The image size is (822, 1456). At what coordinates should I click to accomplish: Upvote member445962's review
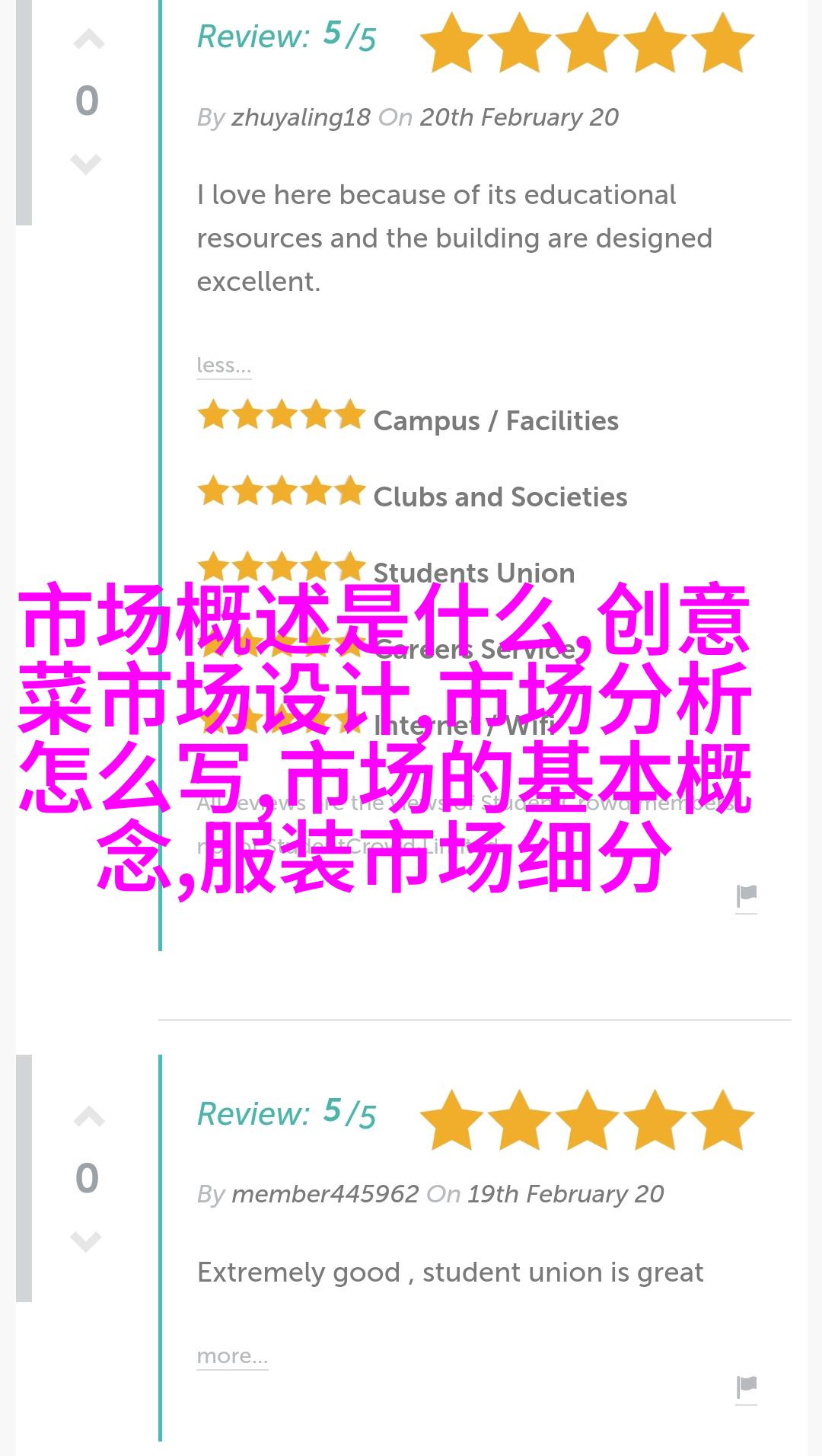click(88, 1117)
